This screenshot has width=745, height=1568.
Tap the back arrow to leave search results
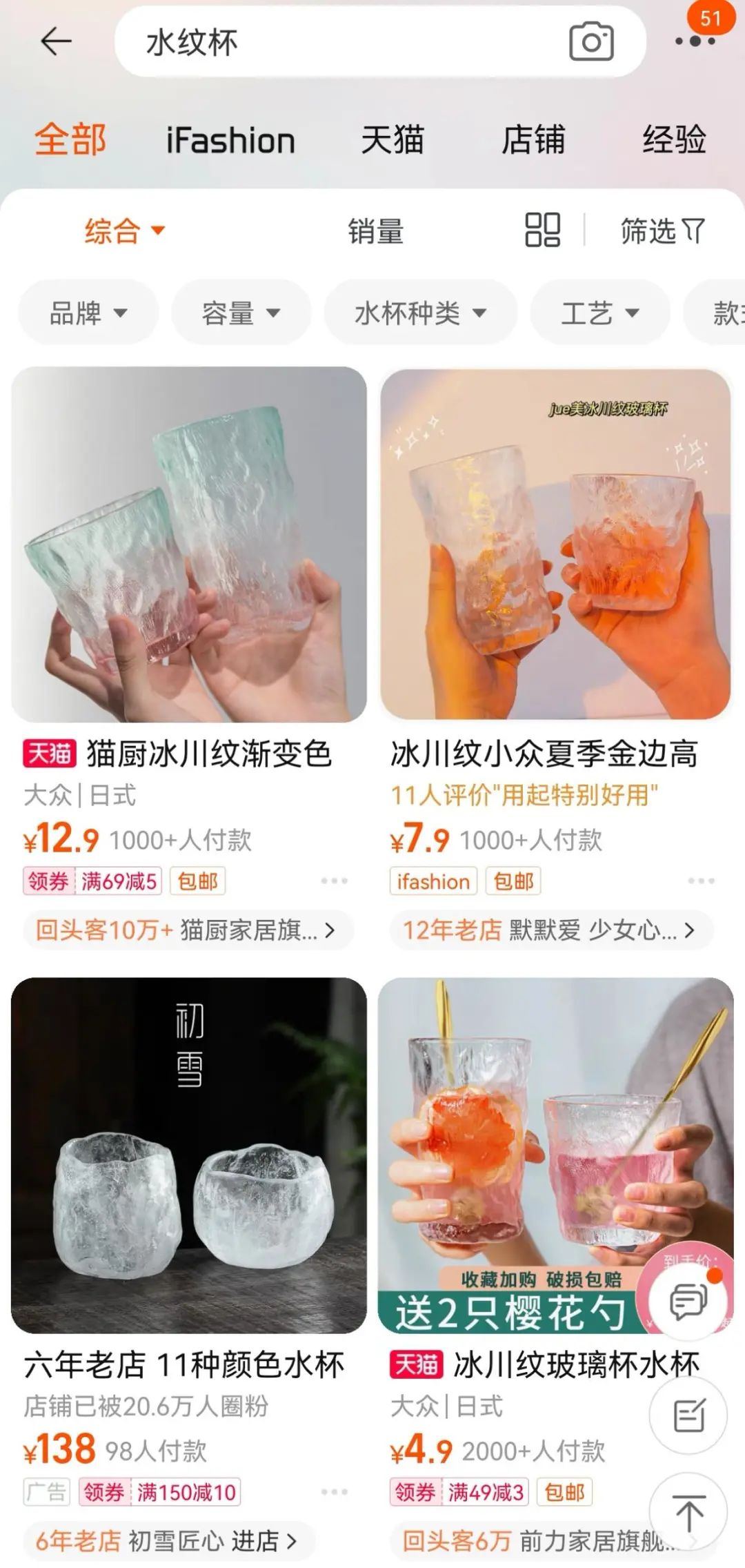point(52,42)
